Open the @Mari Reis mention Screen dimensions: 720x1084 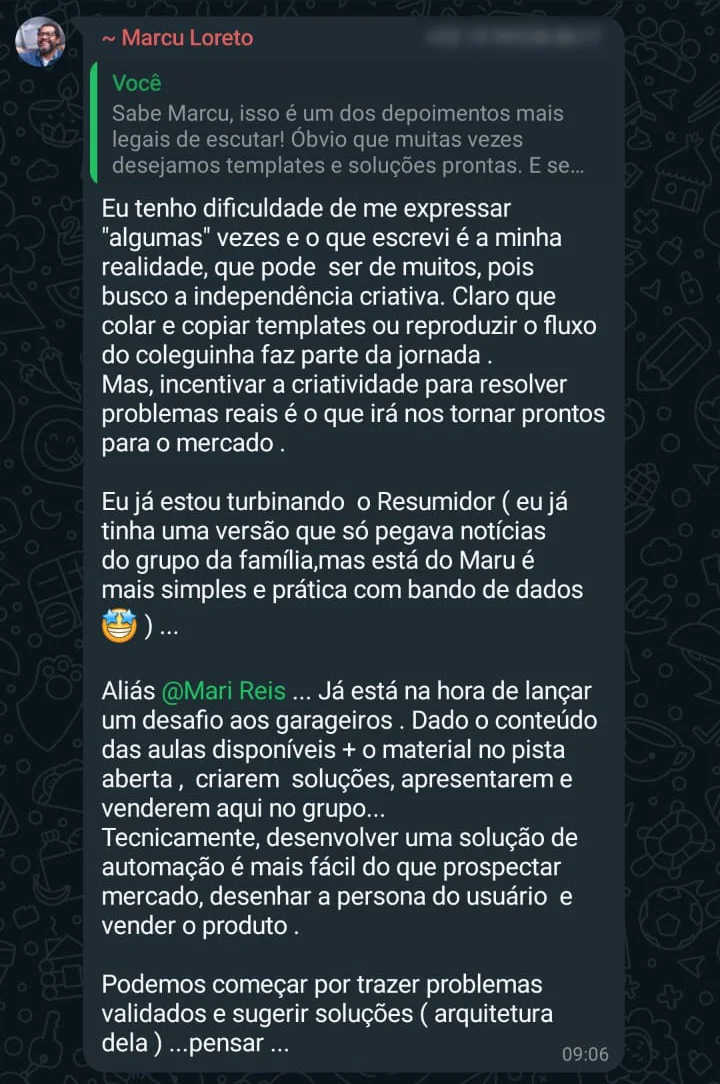click(223, 691)
